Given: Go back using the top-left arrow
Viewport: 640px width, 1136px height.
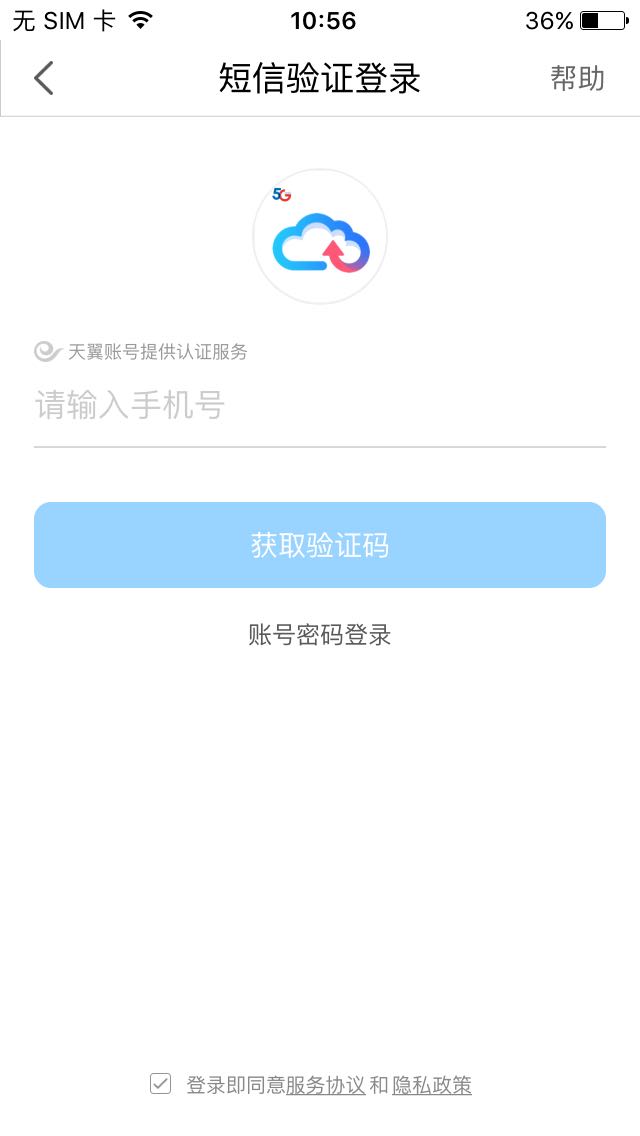Looking at the screenshot, I should click(x=43, y=78).
